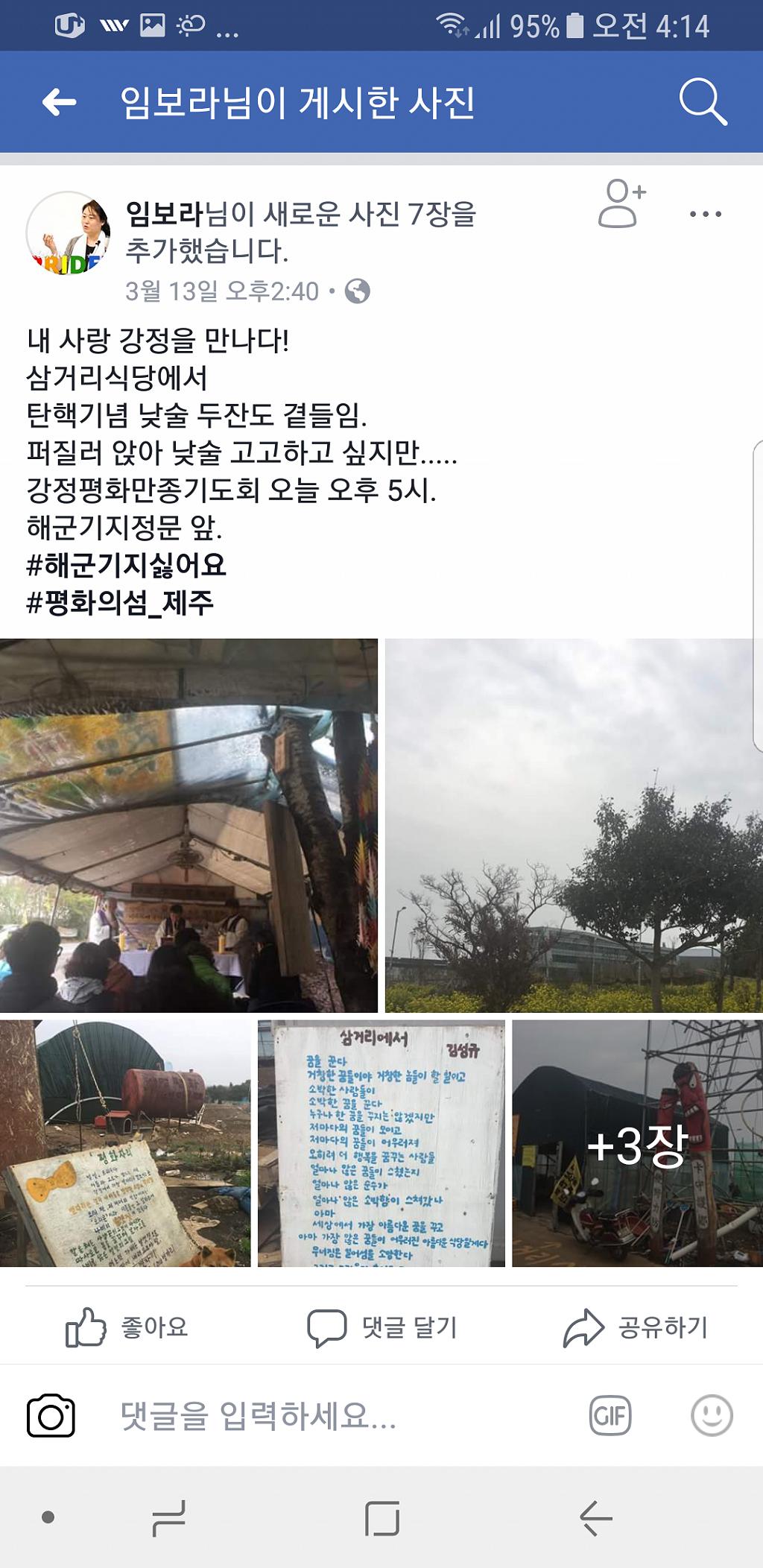Tap 댓글 달기 to comment
This screenshot has width=763, height=1568.
(x=381, y=1327)
